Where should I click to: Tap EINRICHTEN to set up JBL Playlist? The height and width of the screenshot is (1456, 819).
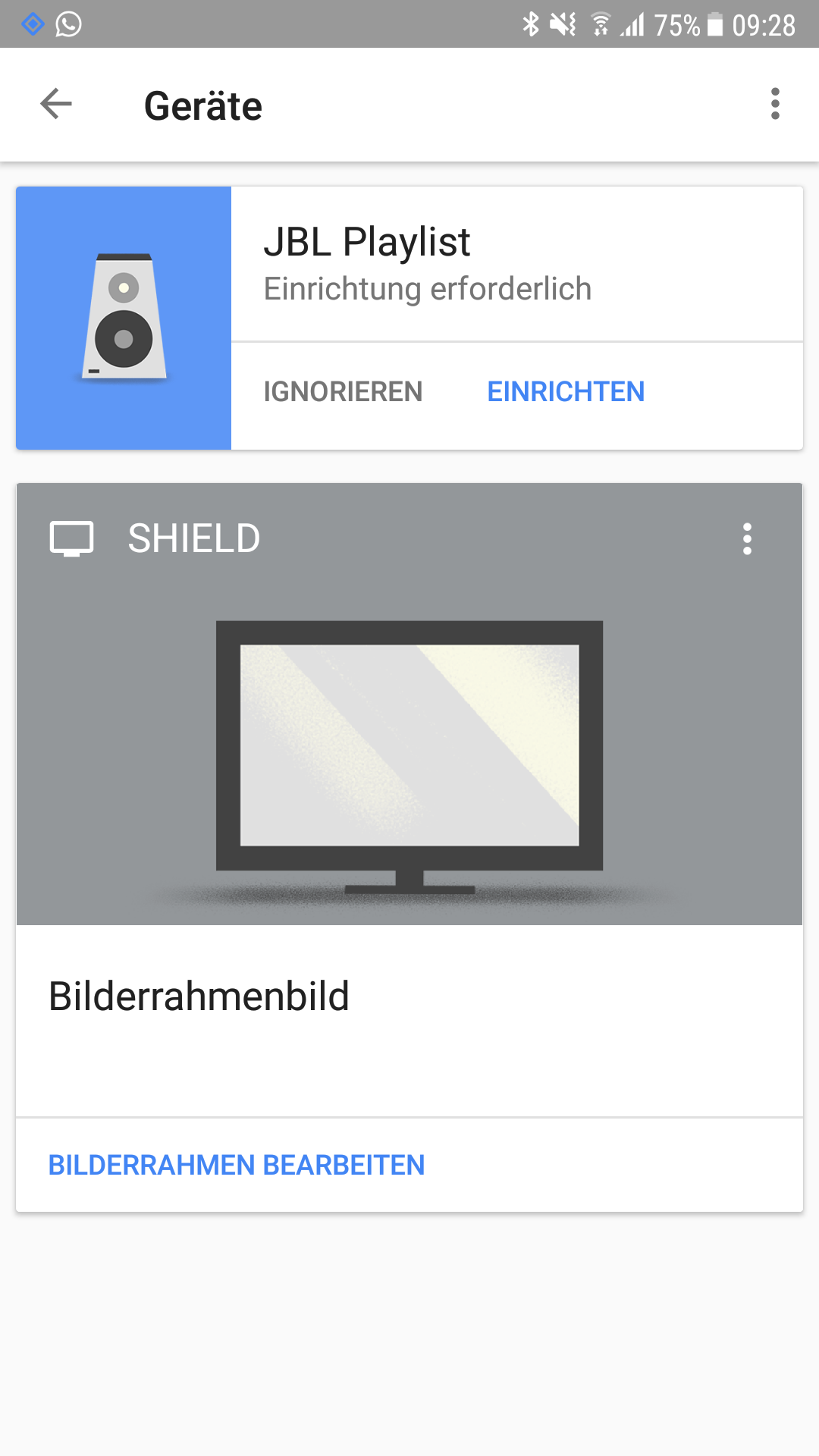tap(566, 392)
